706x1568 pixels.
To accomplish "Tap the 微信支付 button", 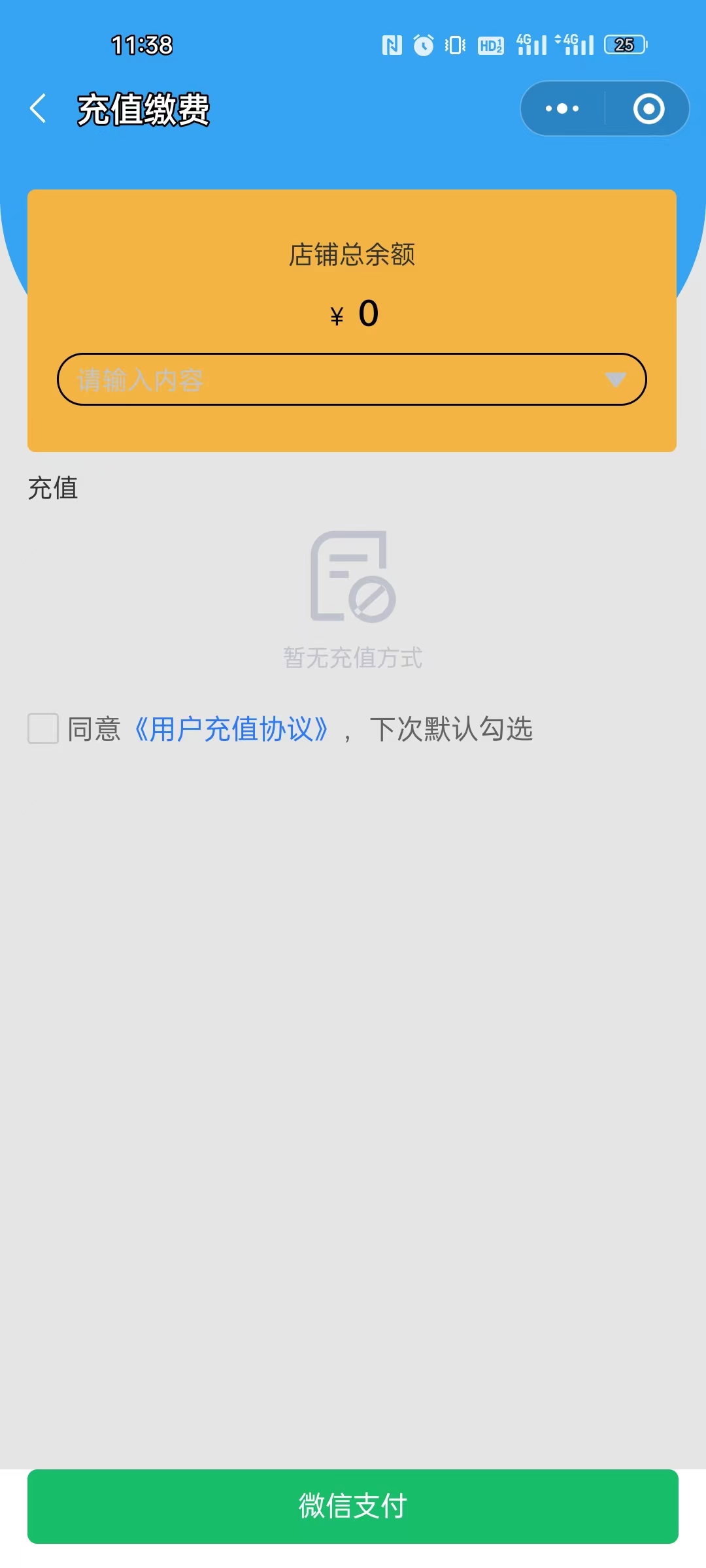I will (x=353, y=1506).
